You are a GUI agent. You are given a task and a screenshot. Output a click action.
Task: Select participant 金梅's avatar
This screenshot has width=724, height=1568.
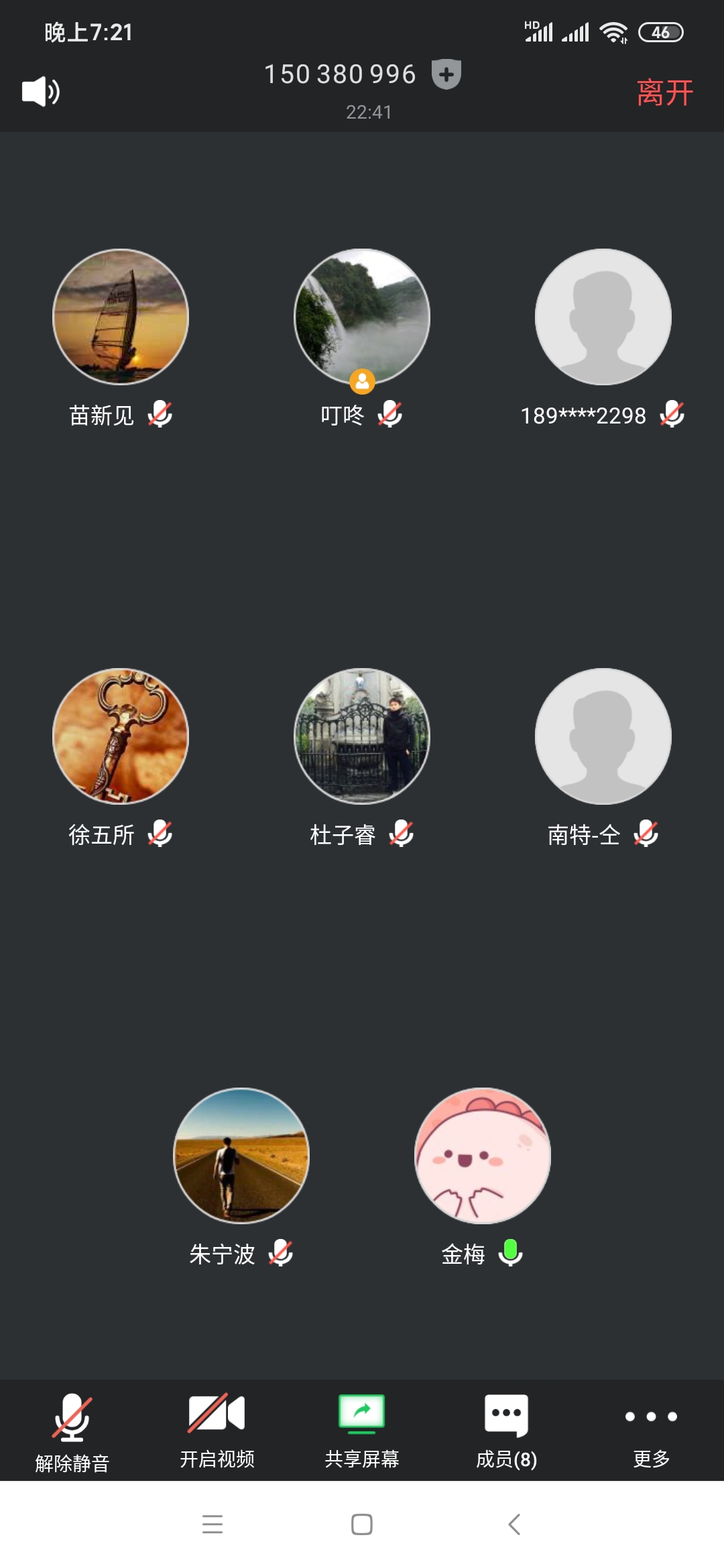[483, 1156]
